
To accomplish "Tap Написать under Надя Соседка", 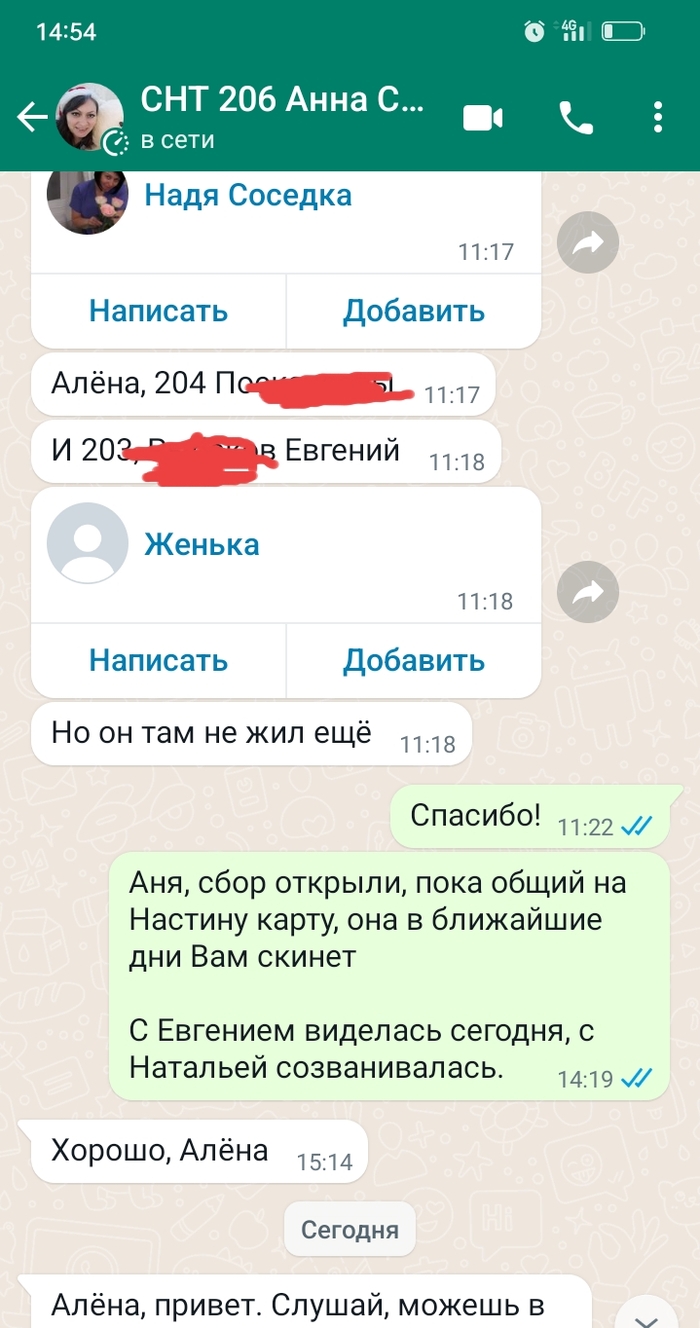I will coord(158,311).
